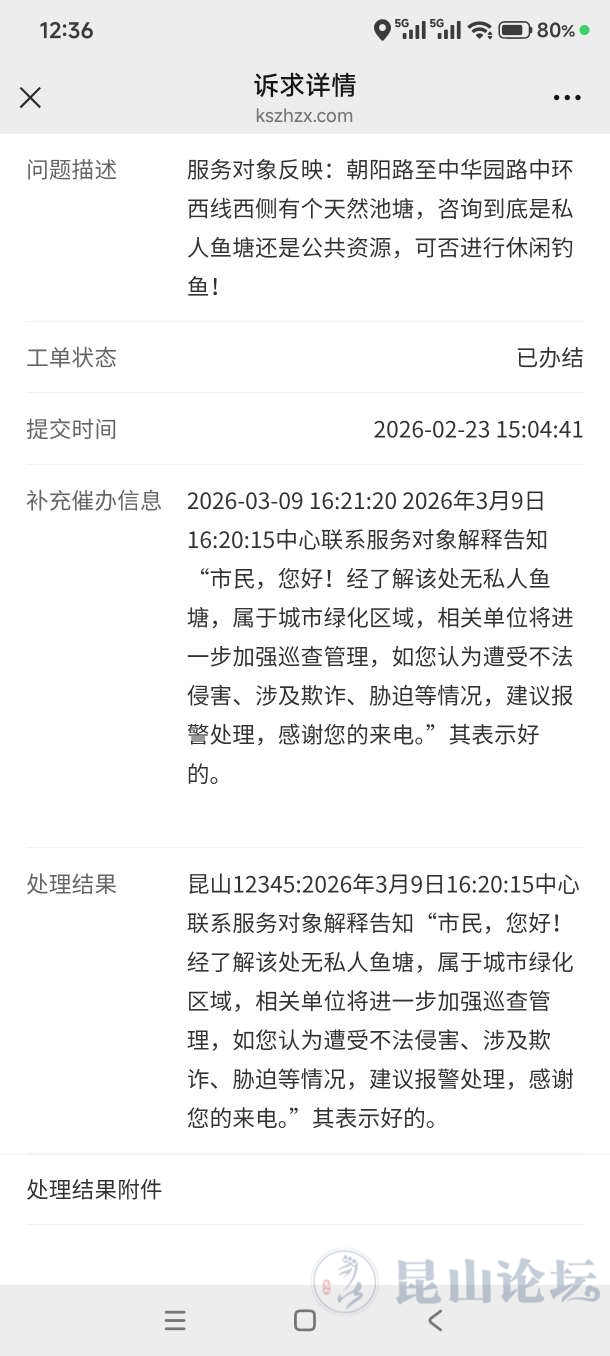Go back using system navigation
The image size is (610, 1356).
(435, 1320)
